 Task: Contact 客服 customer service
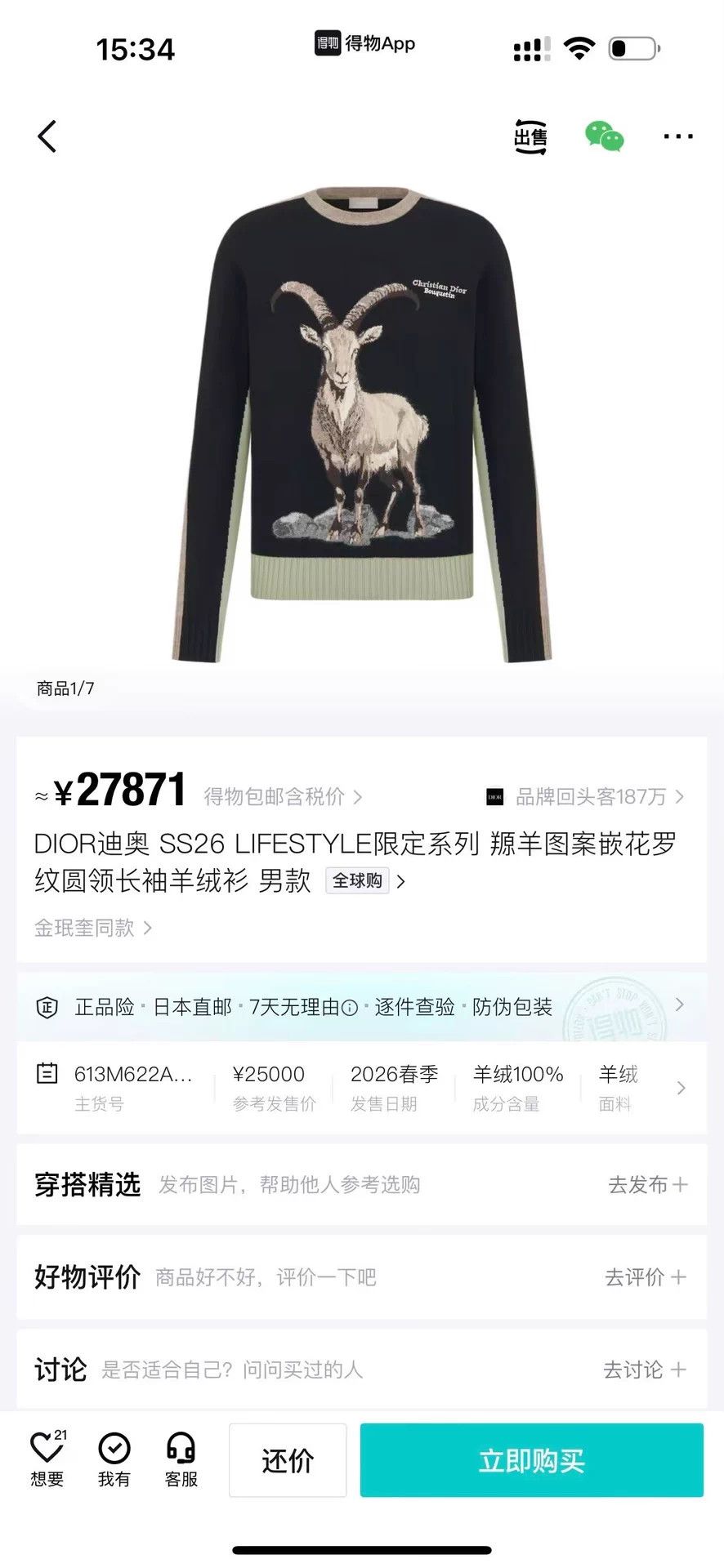click(181, 1459)
